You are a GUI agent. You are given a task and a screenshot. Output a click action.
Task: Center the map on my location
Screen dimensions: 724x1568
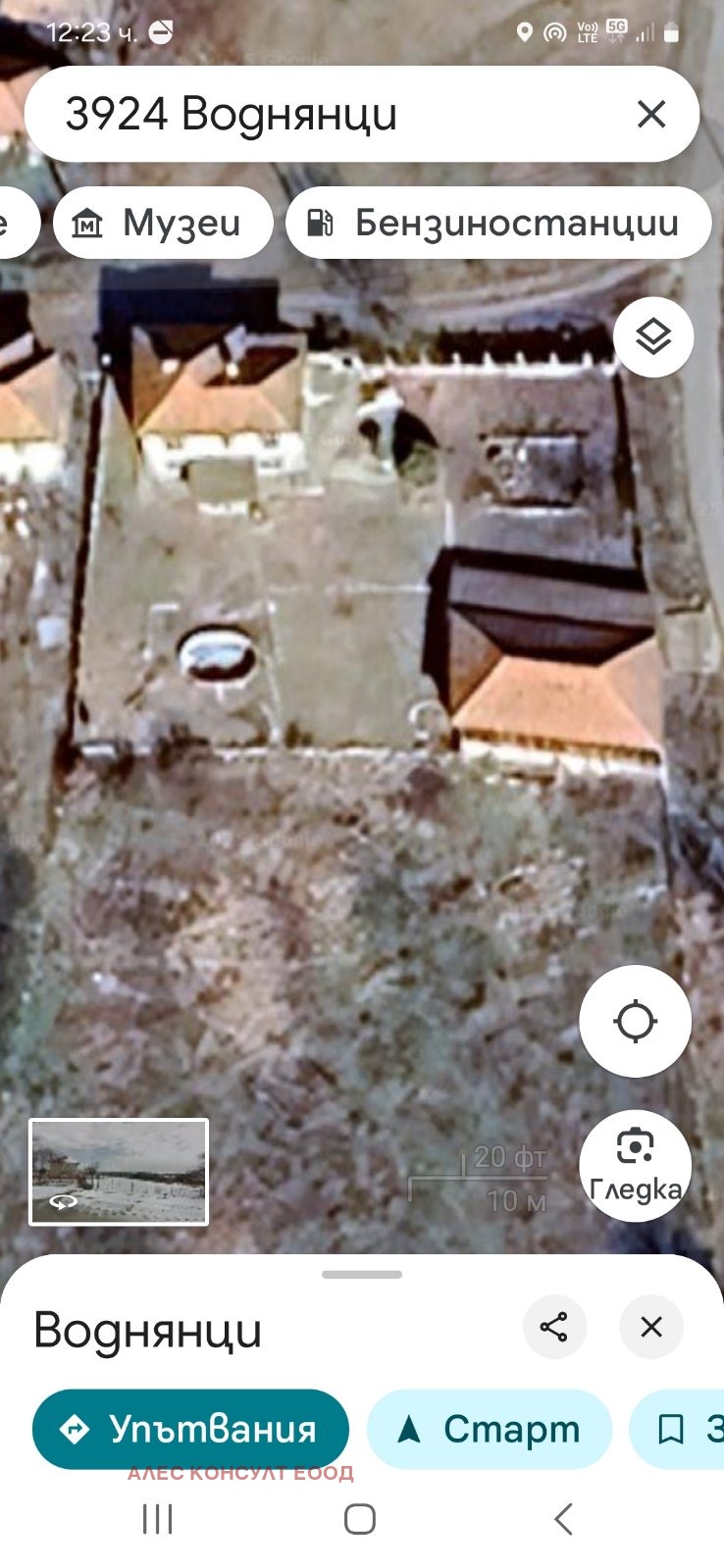[635, 1021]
